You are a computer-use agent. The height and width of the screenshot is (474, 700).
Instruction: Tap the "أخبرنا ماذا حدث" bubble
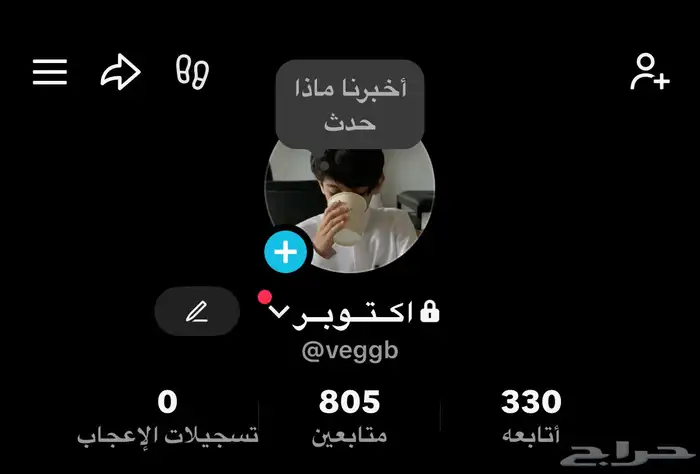[x=350, y=105]
